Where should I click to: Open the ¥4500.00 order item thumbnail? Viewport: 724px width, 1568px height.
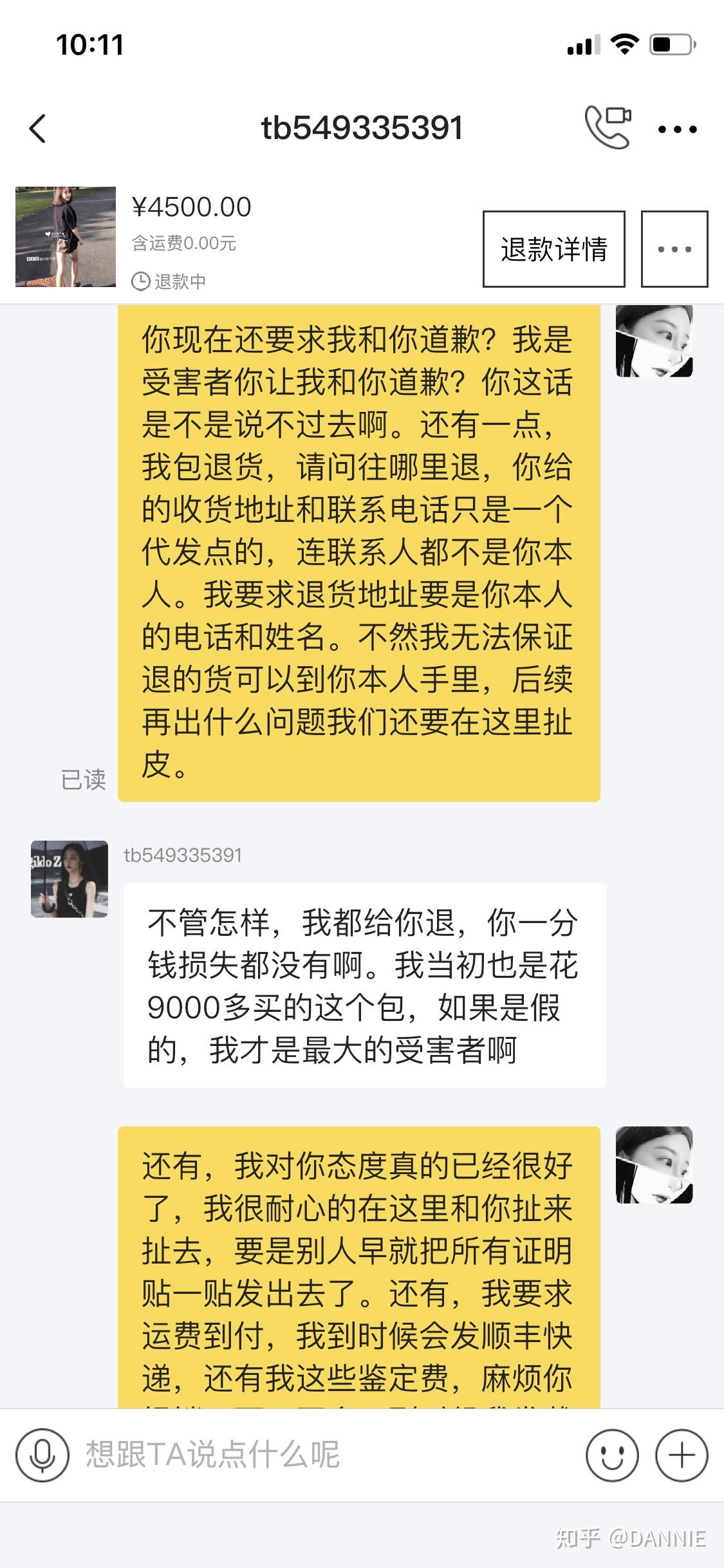(x=66, y=237)
